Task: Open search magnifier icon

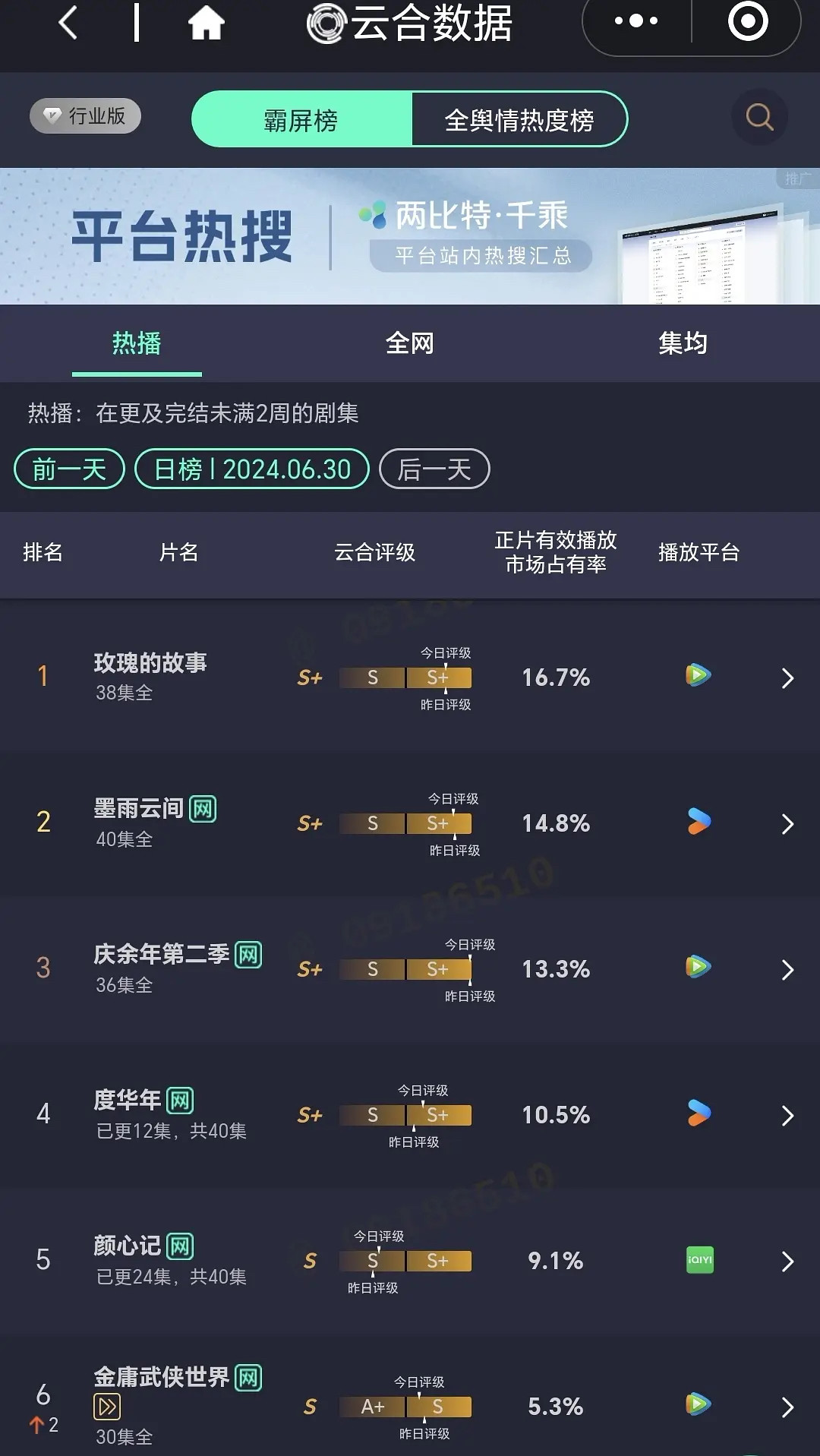Action: [759, 117]
